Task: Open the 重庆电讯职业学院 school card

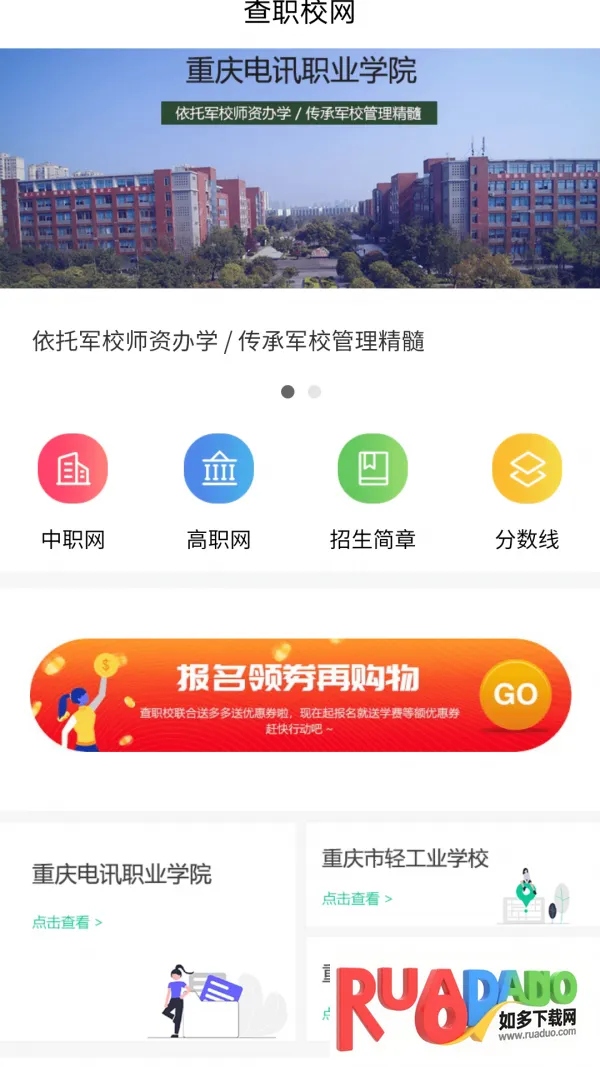Action: (147, 930)
